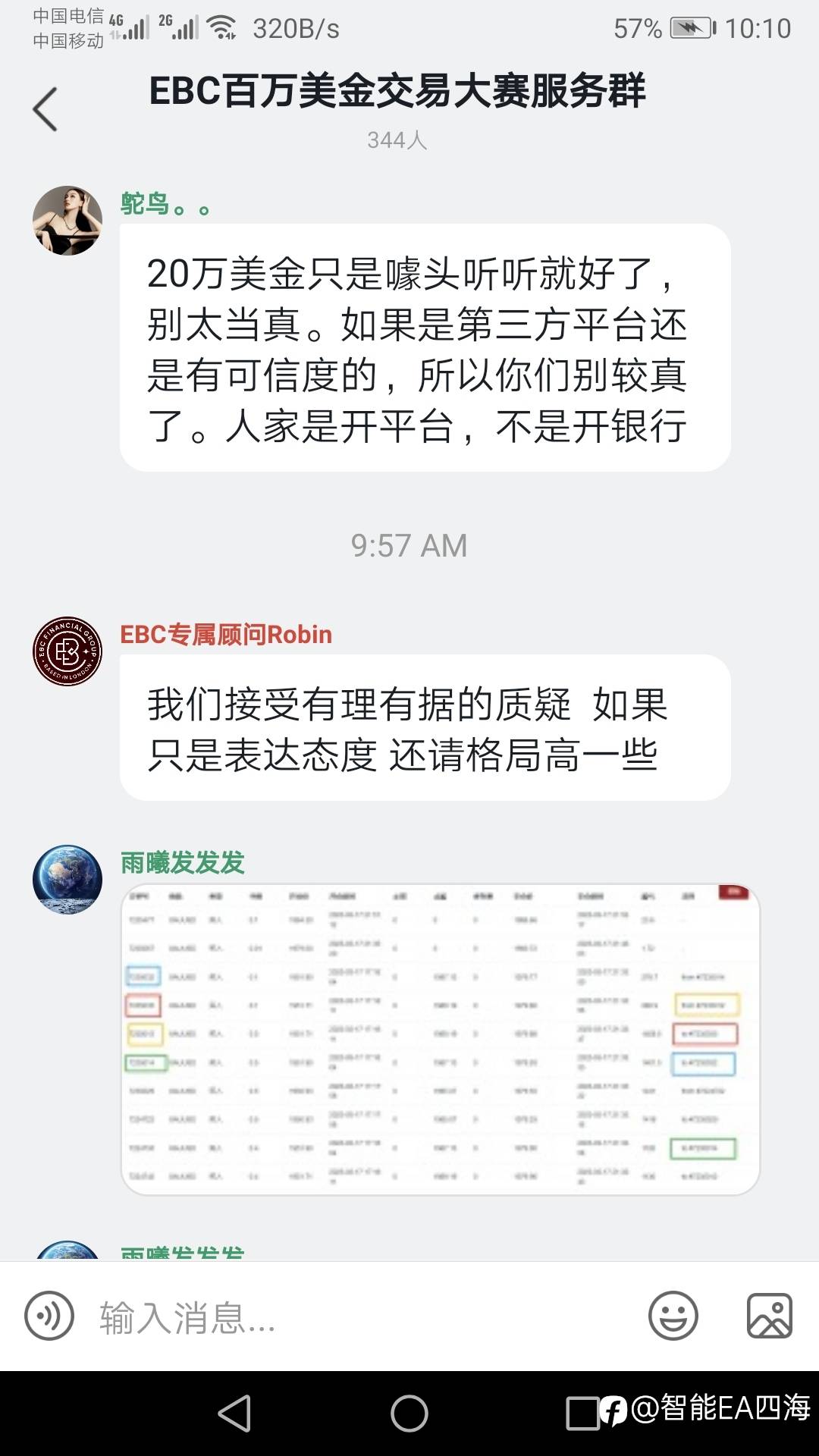The image size is (819, 1456).
Task: Tap the system back button
Action: [235, 1414]
